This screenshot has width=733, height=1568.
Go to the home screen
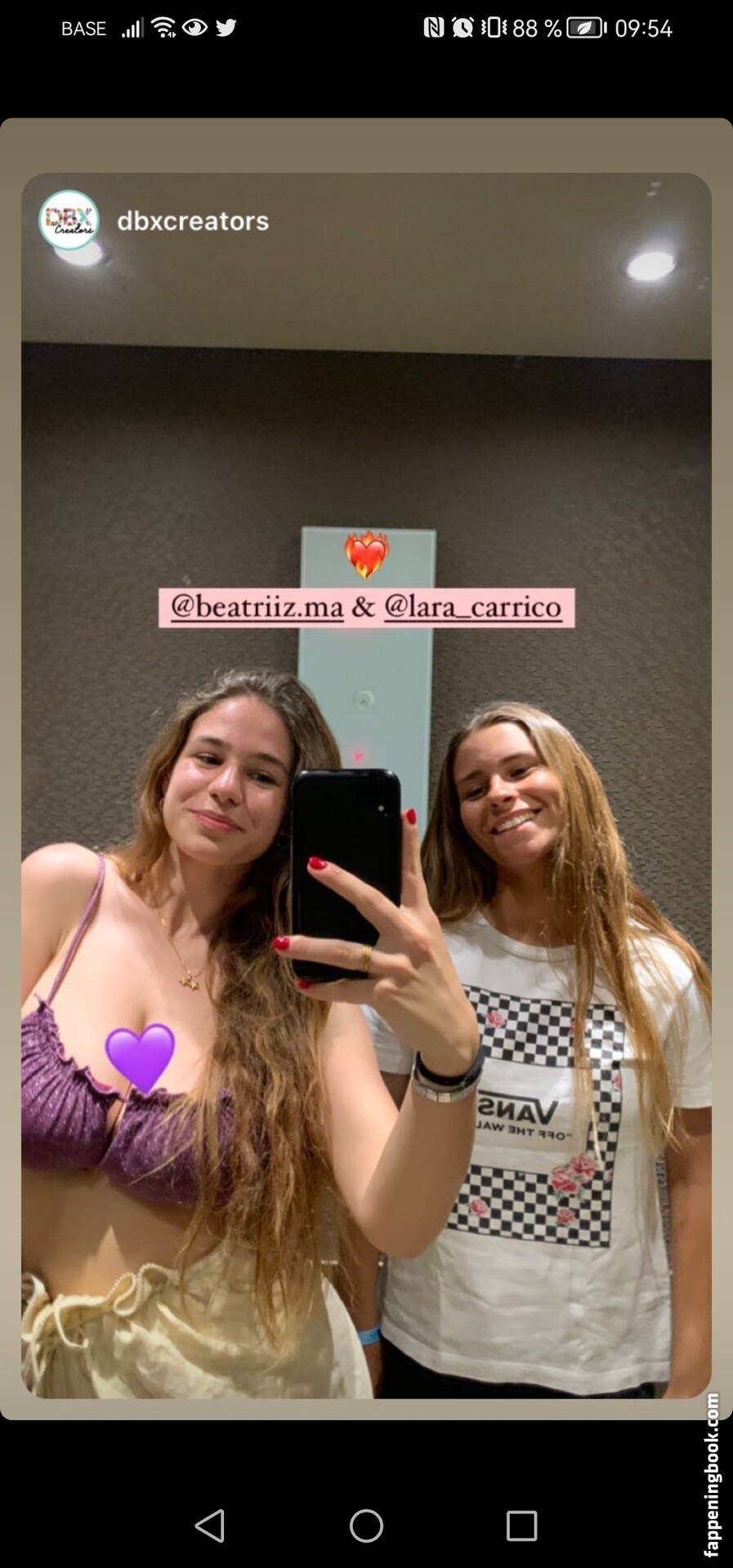click(x=366, y=1525)
